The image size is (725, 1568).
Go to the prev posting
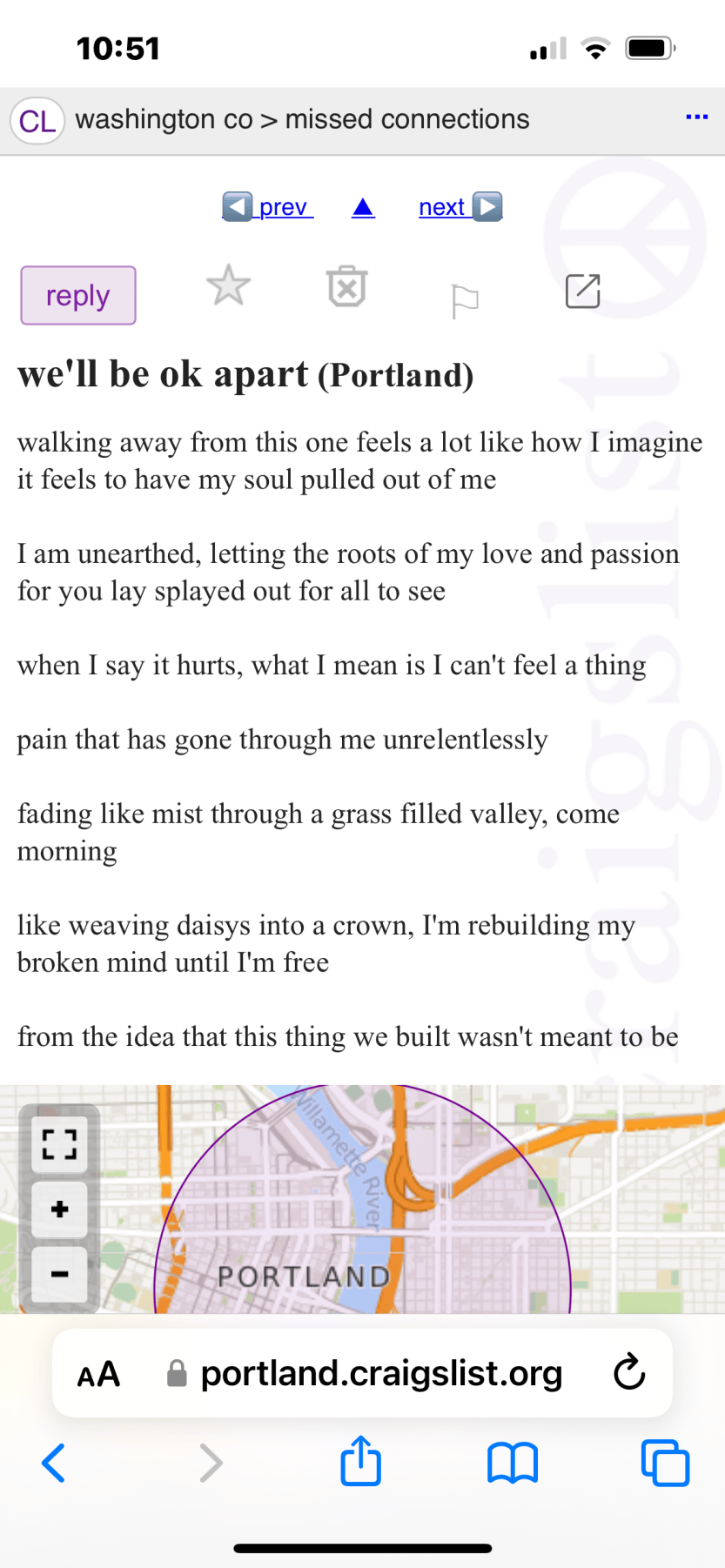[x=267, y=207]
